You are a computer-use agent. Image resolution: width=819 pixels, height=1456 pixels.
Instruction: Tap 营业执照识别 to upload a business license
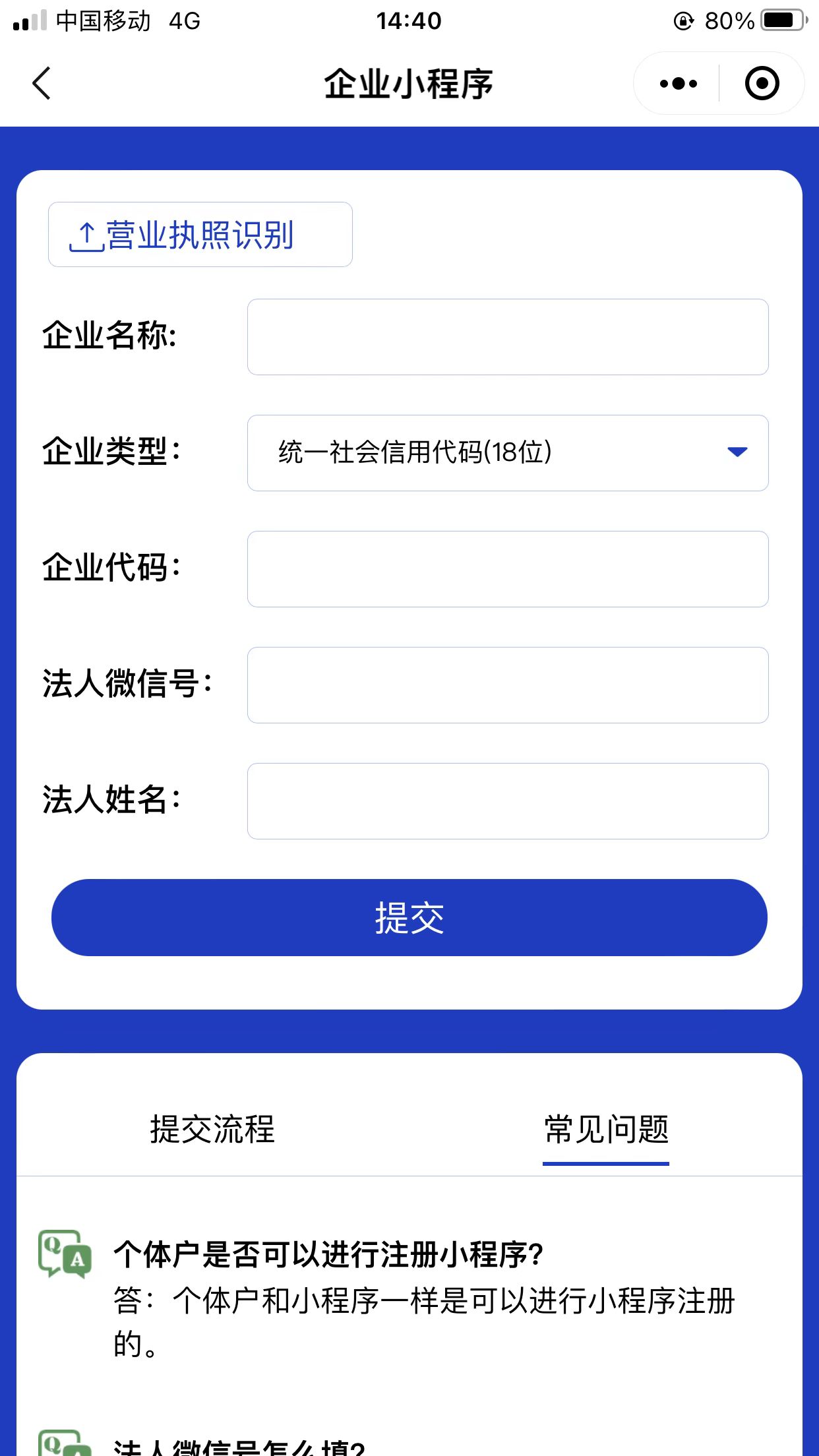200,235
